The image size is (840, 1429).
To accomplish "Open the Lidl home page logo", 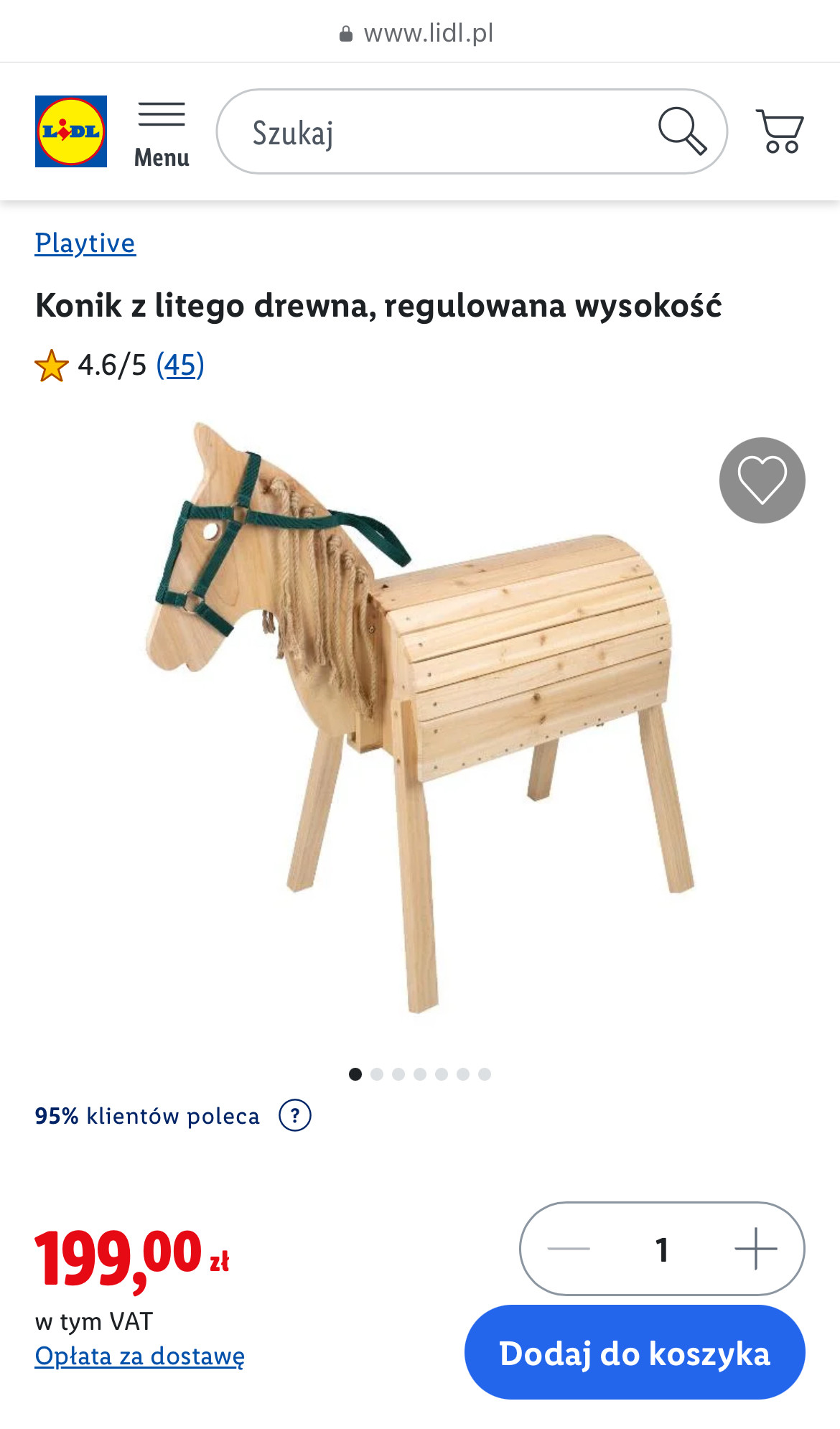I will point(71,131).
